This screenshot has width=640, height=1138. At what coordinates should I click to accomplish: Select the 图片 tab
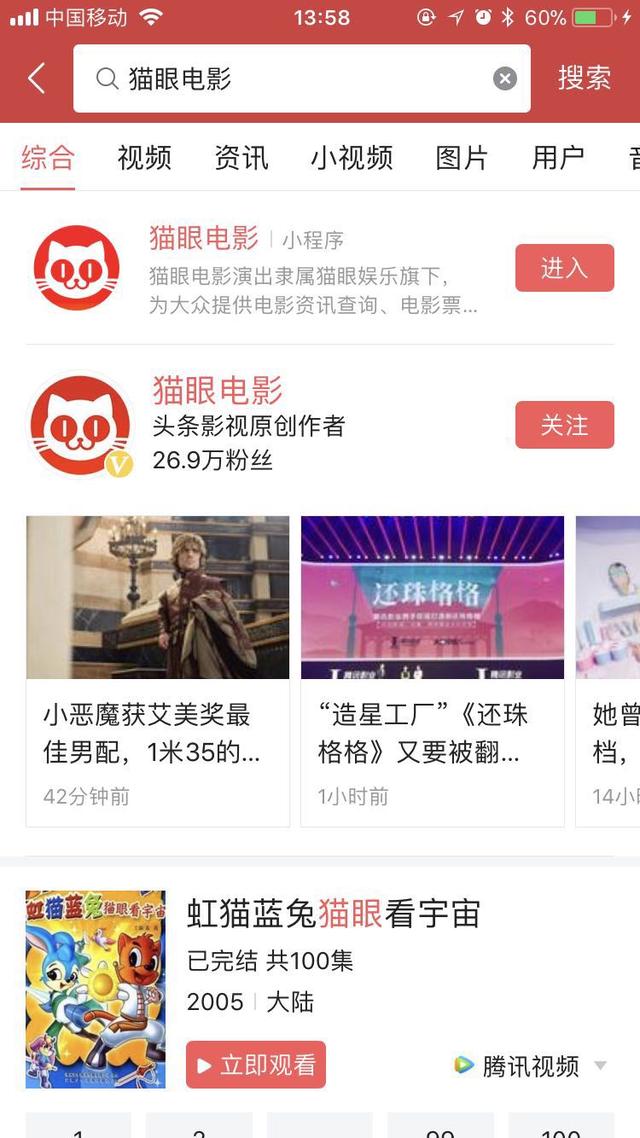point(462,157)
